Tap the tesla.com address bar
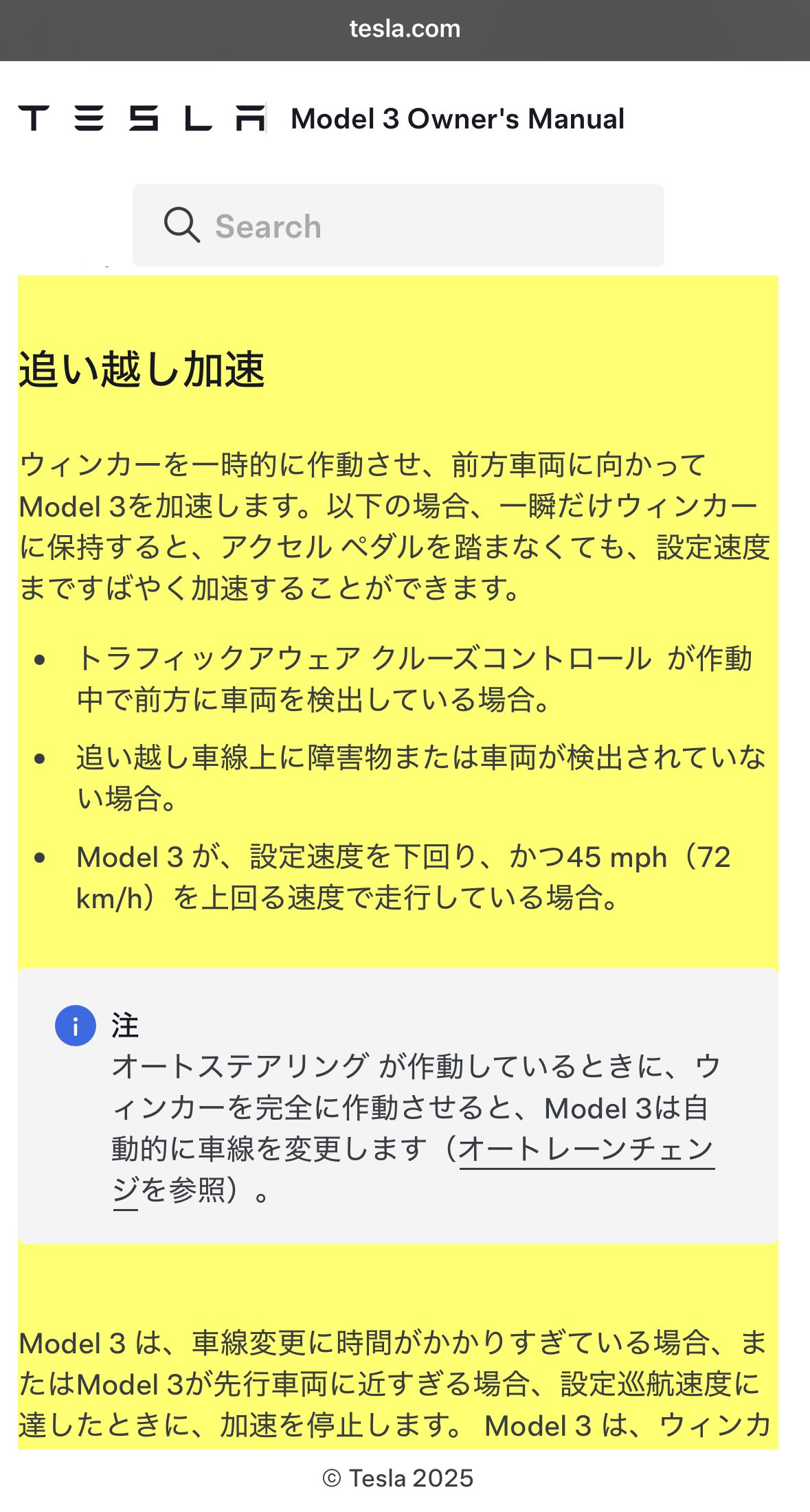Screen dimensions: 810x1512 (405, 29)
